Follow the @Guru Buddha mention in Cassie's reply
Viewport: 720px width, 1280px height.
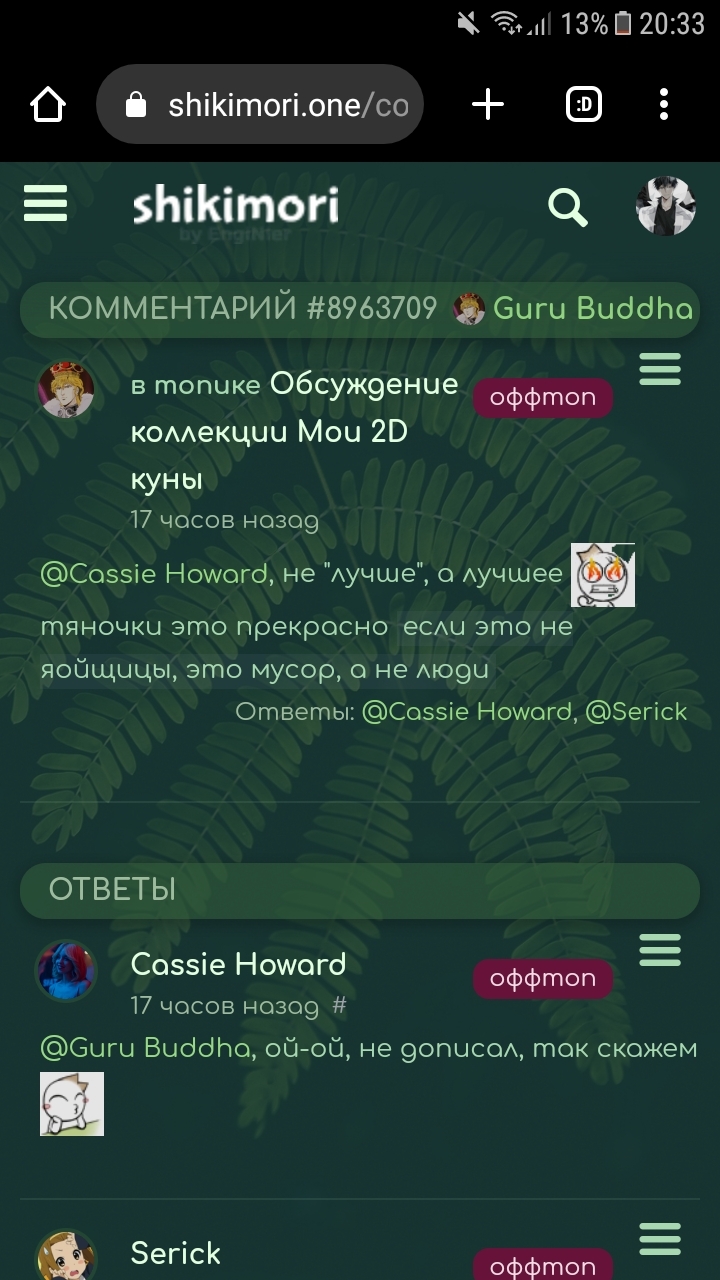(145, 1048)
